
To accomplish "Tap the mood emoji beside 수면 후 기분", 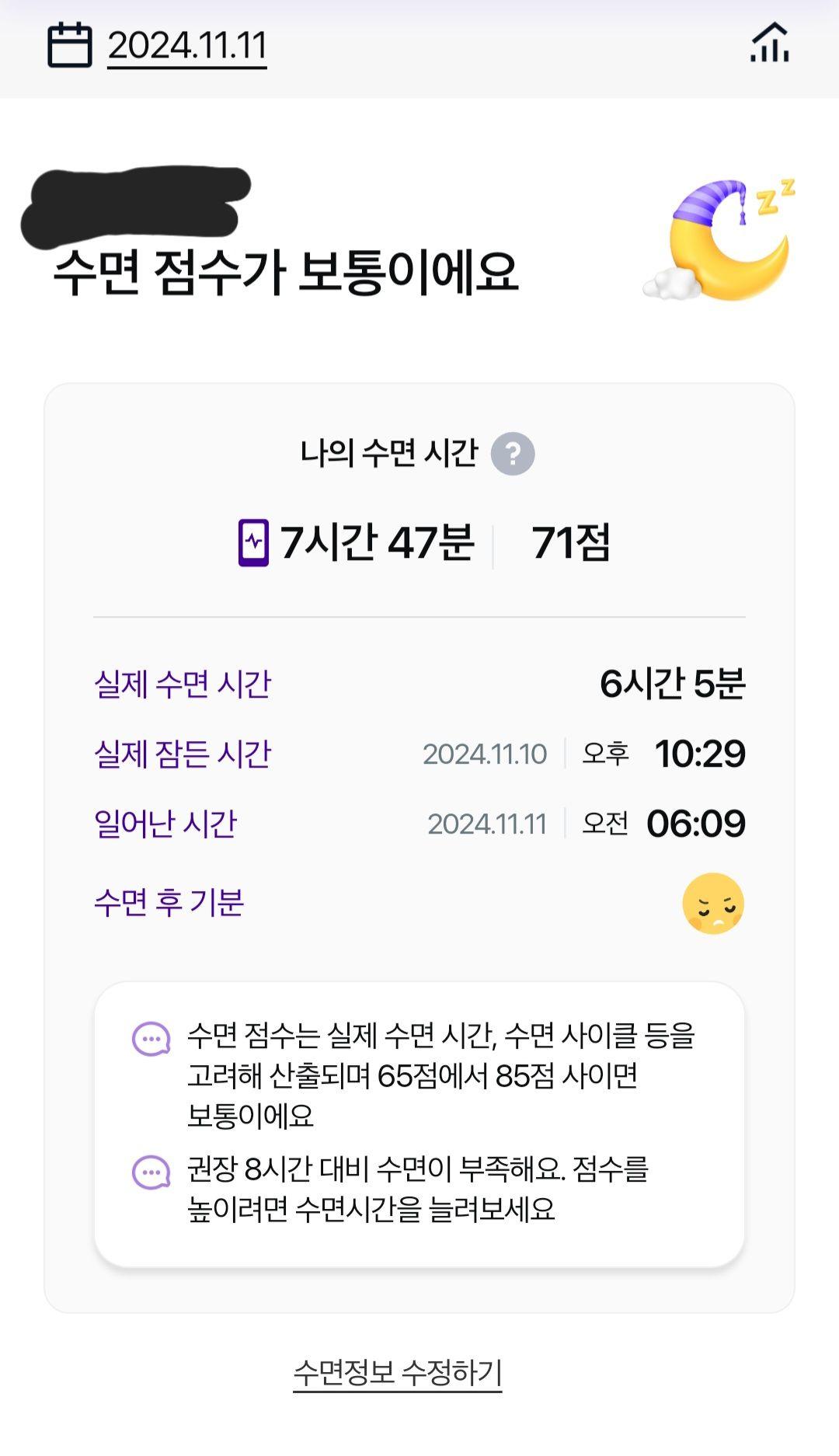I will point(713,904).
